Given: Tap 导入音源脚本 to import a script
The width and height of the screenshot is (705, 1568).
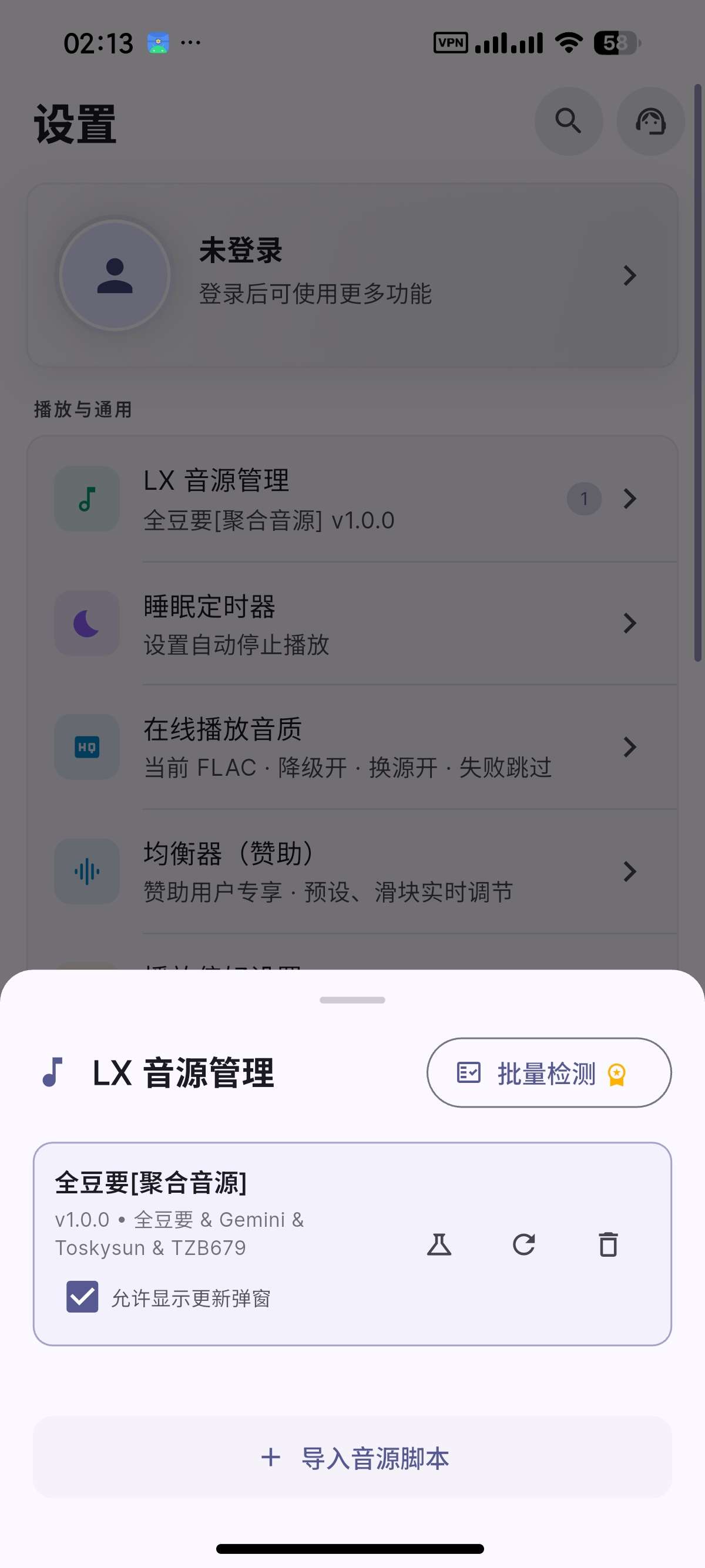Looking at the screenshot, I should [352, 1457].
